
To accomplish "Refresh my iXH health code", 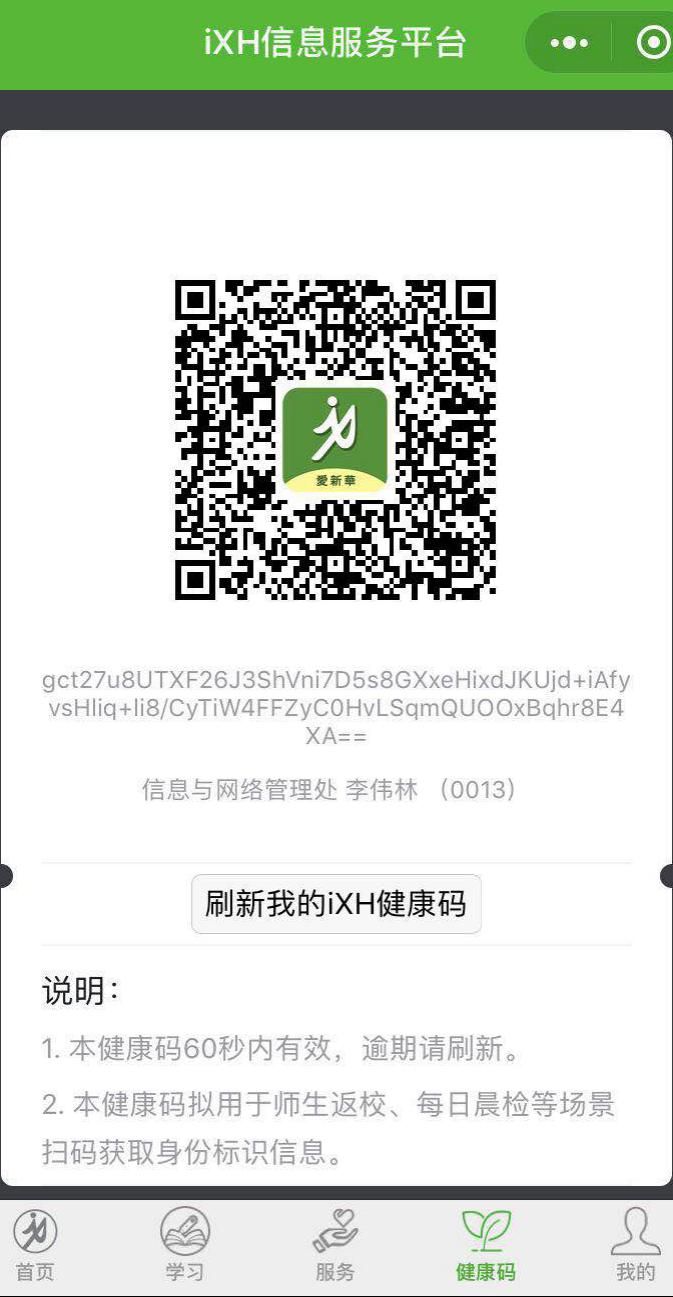I will (x=336, y=904).
